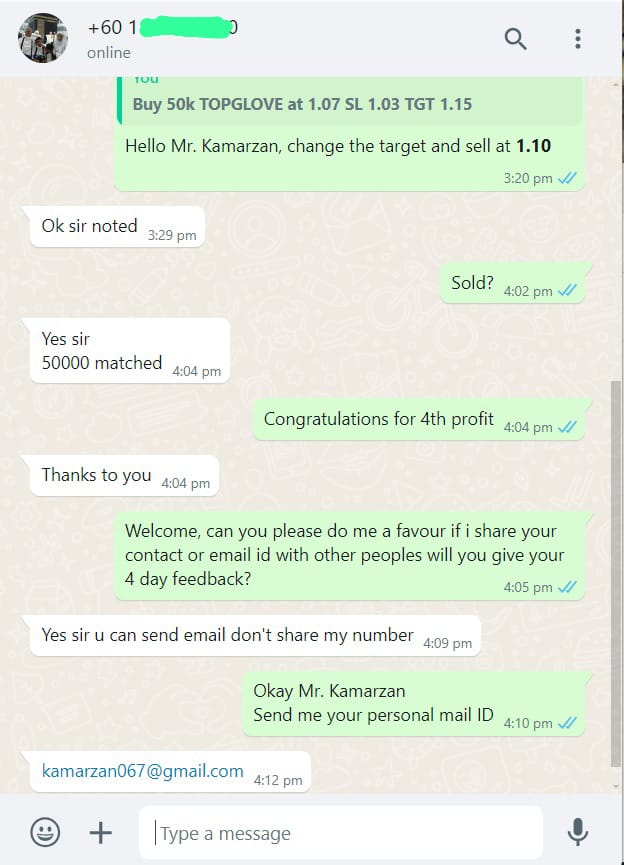Open the kamarzan067@gmail.com email link
The image size is (624, 865).
[143, 771]
